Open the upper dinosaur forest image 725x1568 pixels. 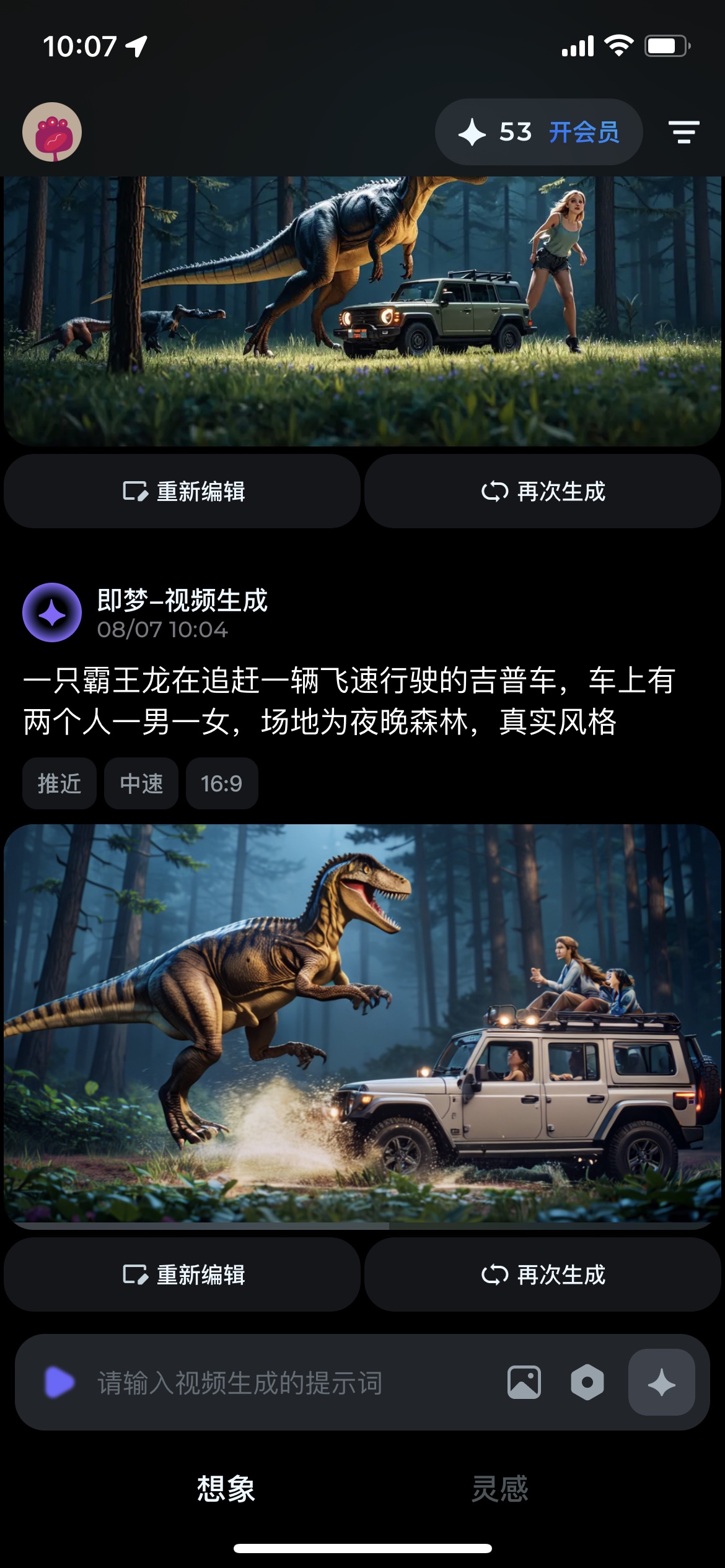pyautogui.click(x=362, y=310)
